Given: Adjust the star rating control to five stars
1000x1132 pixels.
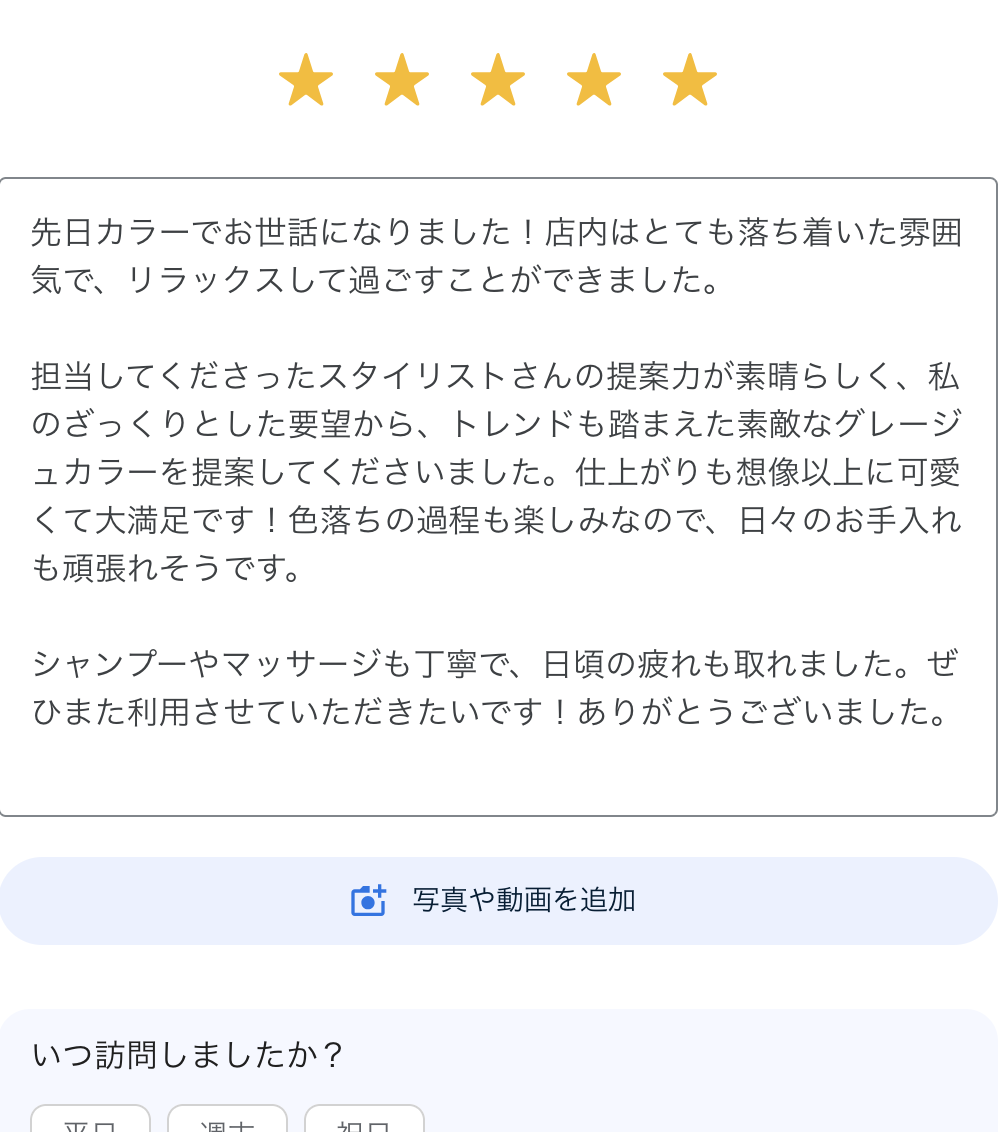Looking at the screenshot, I should [x=689, y=78].
